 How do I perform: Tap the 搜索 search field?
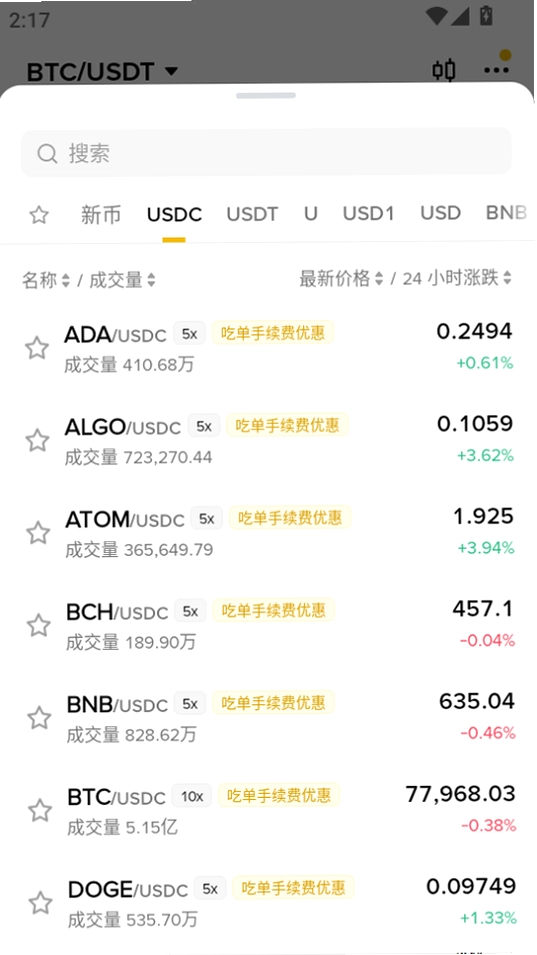click(266, 153)
